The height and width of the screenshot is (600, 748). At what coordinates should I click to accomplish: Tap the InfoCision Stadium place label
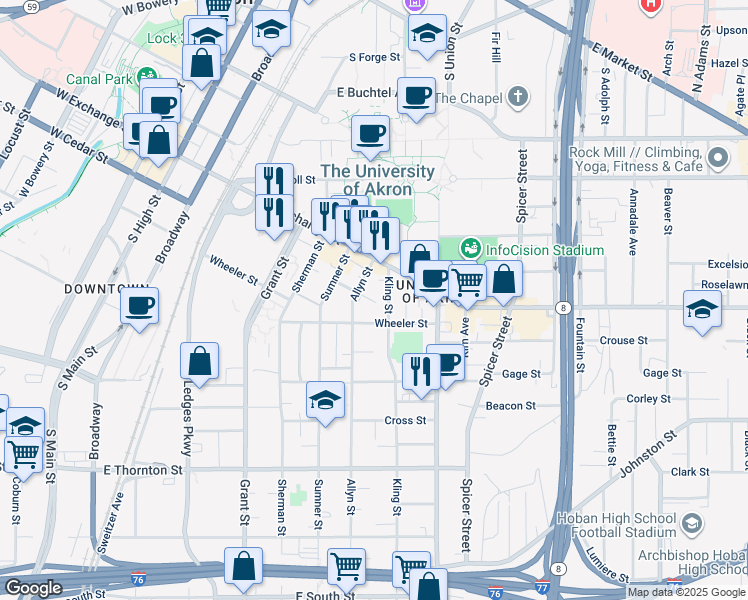544,250
